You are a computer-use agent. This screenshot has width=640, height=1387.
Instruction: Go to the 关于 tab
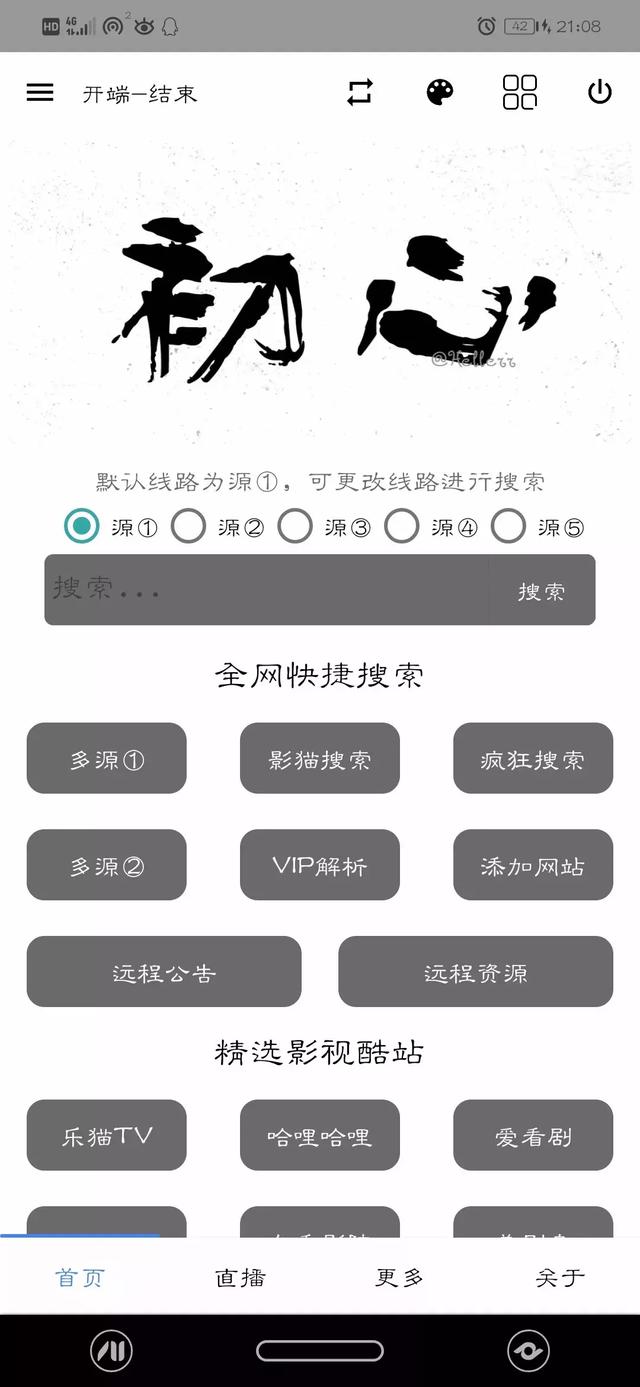point(560,1277)
